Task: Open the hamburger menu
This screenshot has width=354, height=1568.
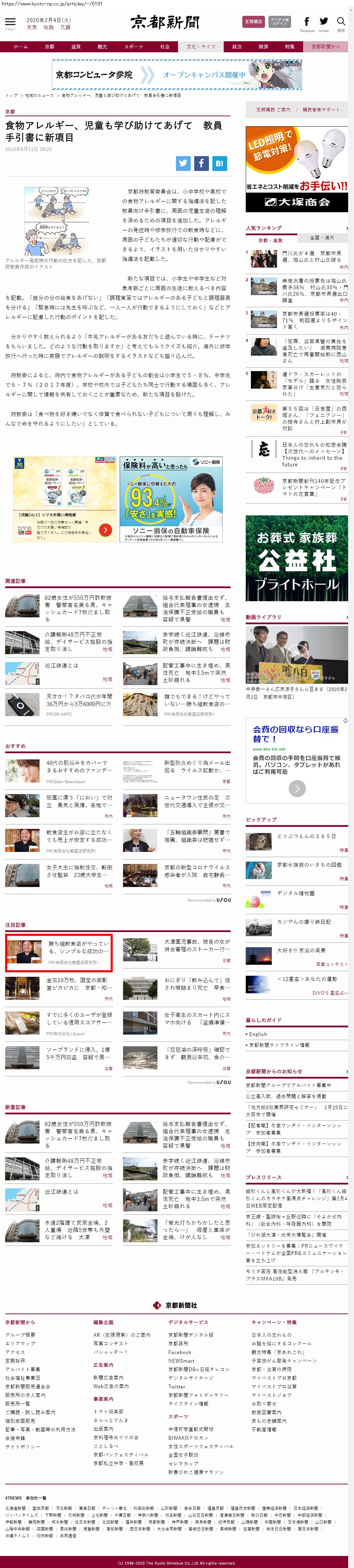Action: [x=10, y=22]
